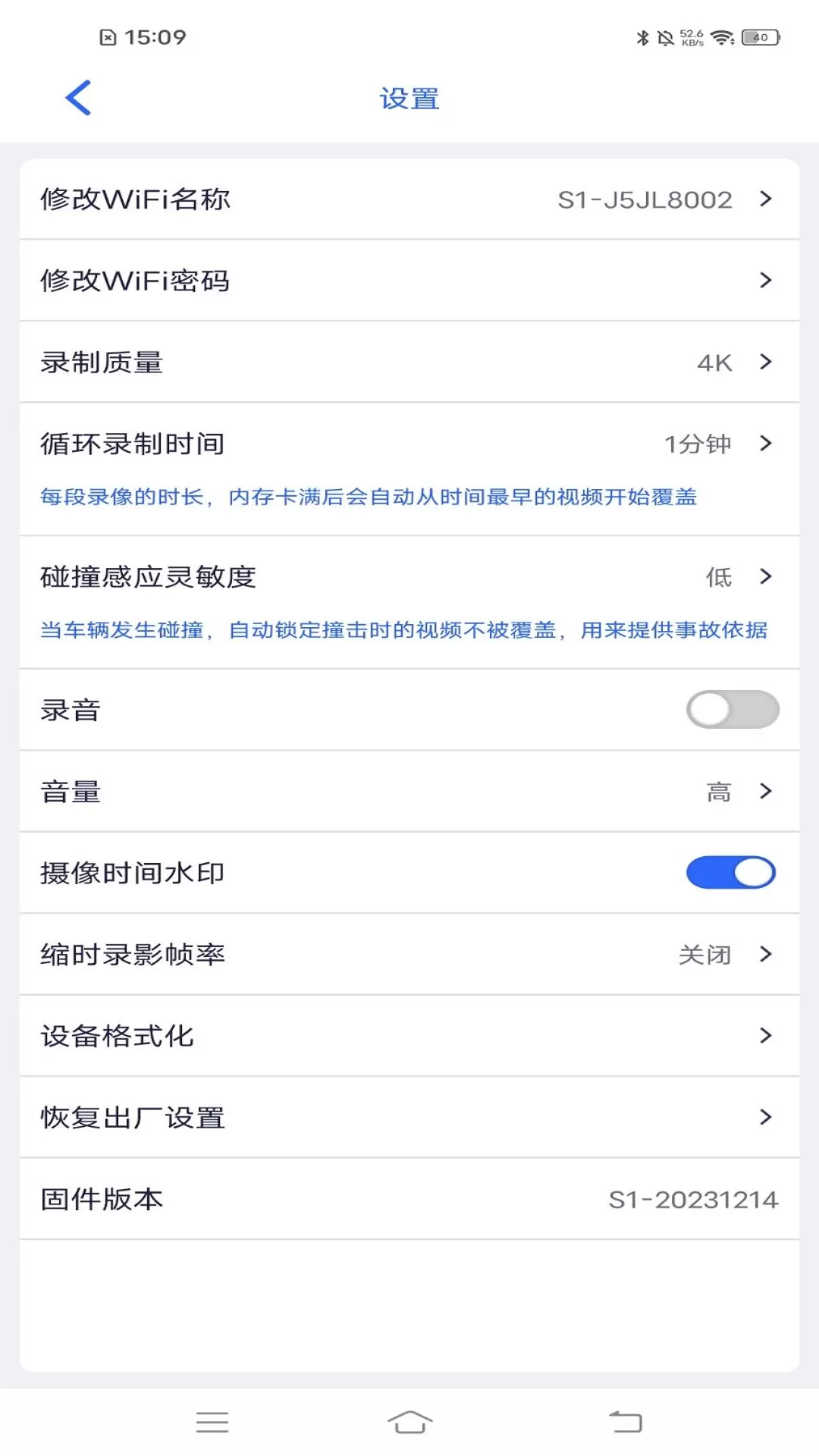Disable 摄像时间水印 switch
Viewport: 819px width, 1456px height.
(731, 873)
